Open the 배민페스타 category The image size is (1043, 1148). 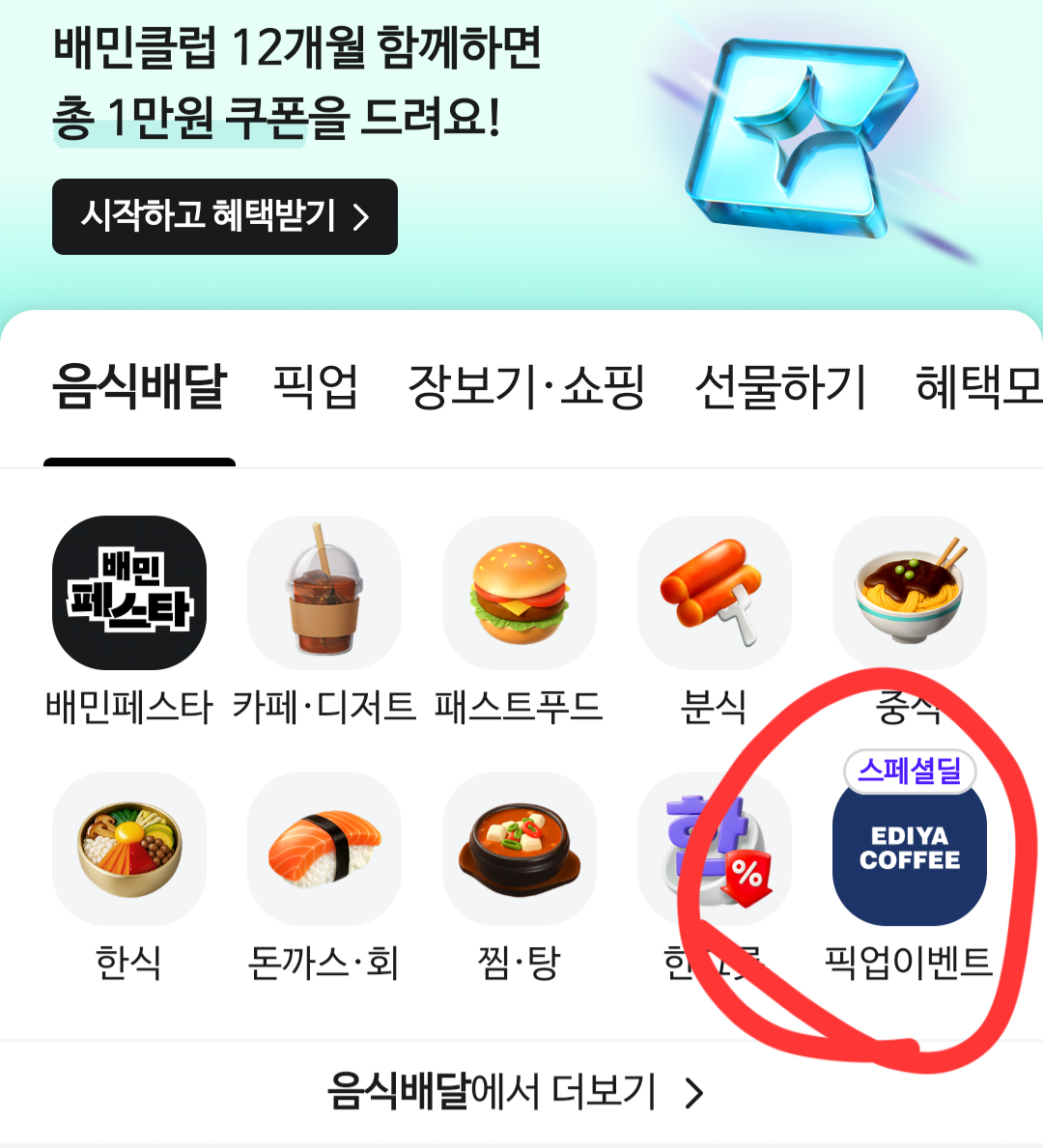pos(129,593)
